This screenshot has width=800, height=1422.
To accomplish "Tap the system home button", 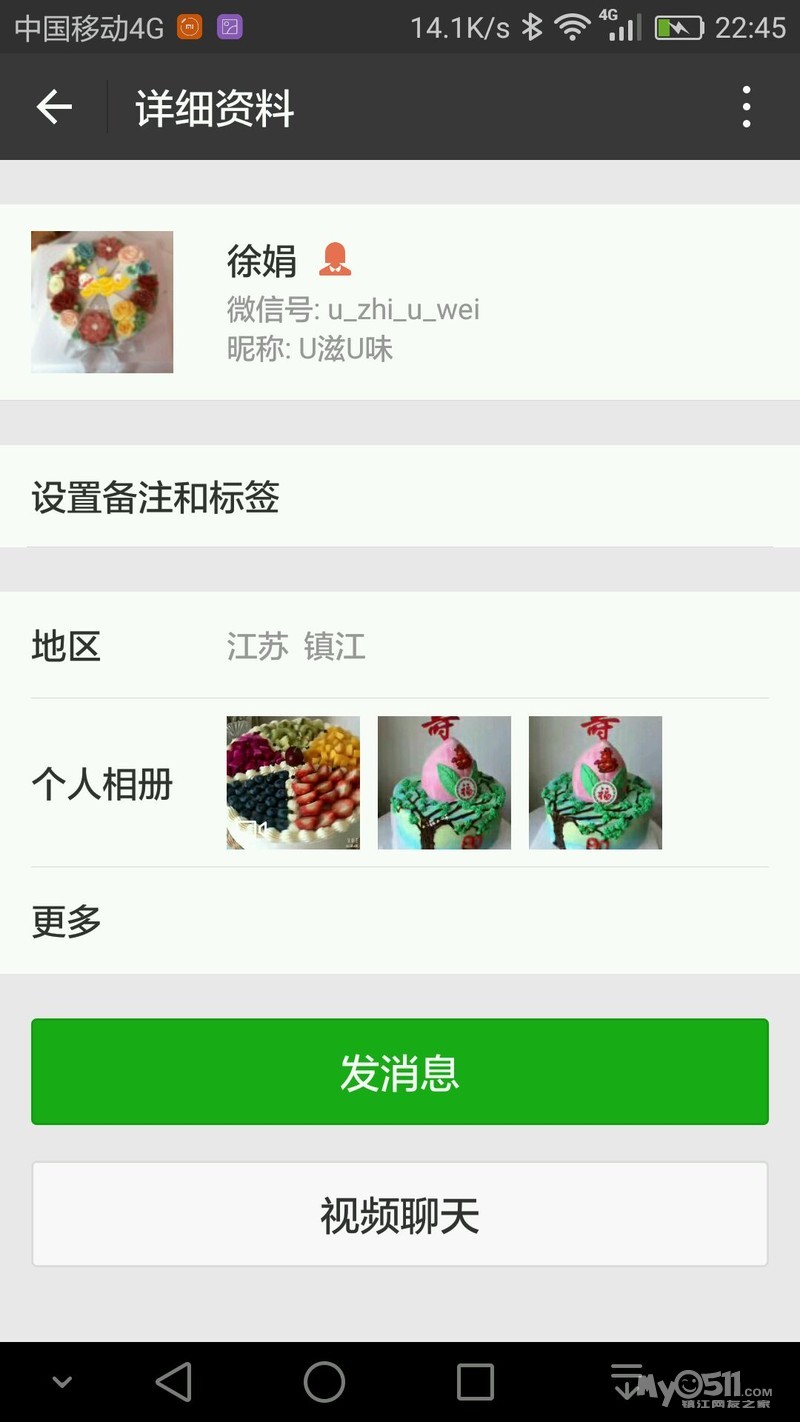I will [x=324, y=1382].
